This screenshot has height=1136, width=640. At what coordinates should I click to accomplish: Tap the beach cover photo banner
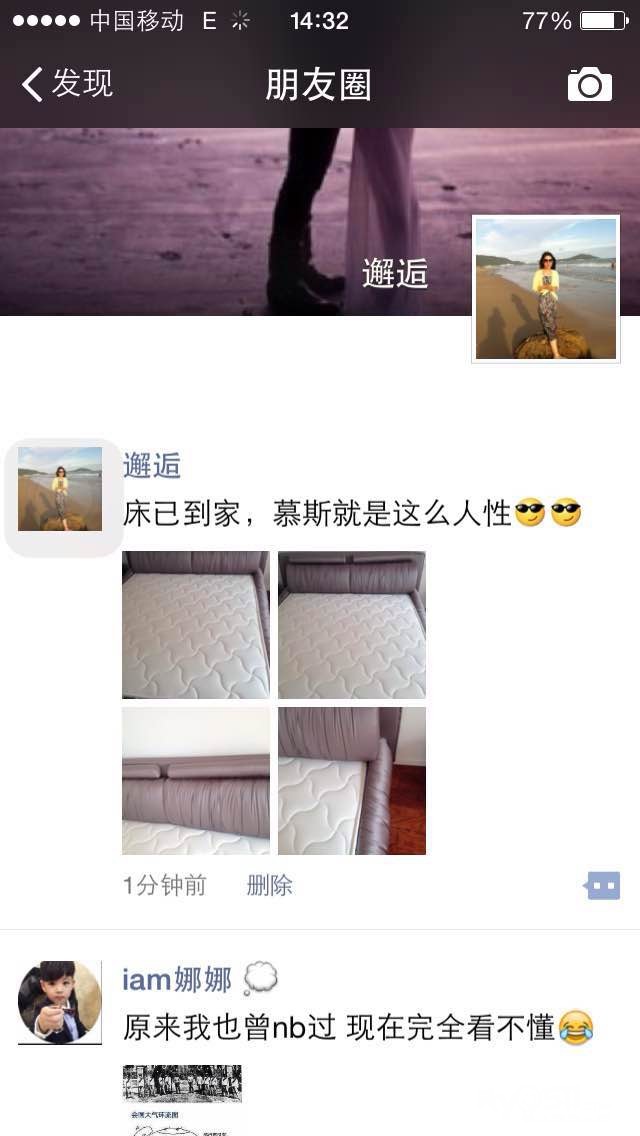click(230, 220)
